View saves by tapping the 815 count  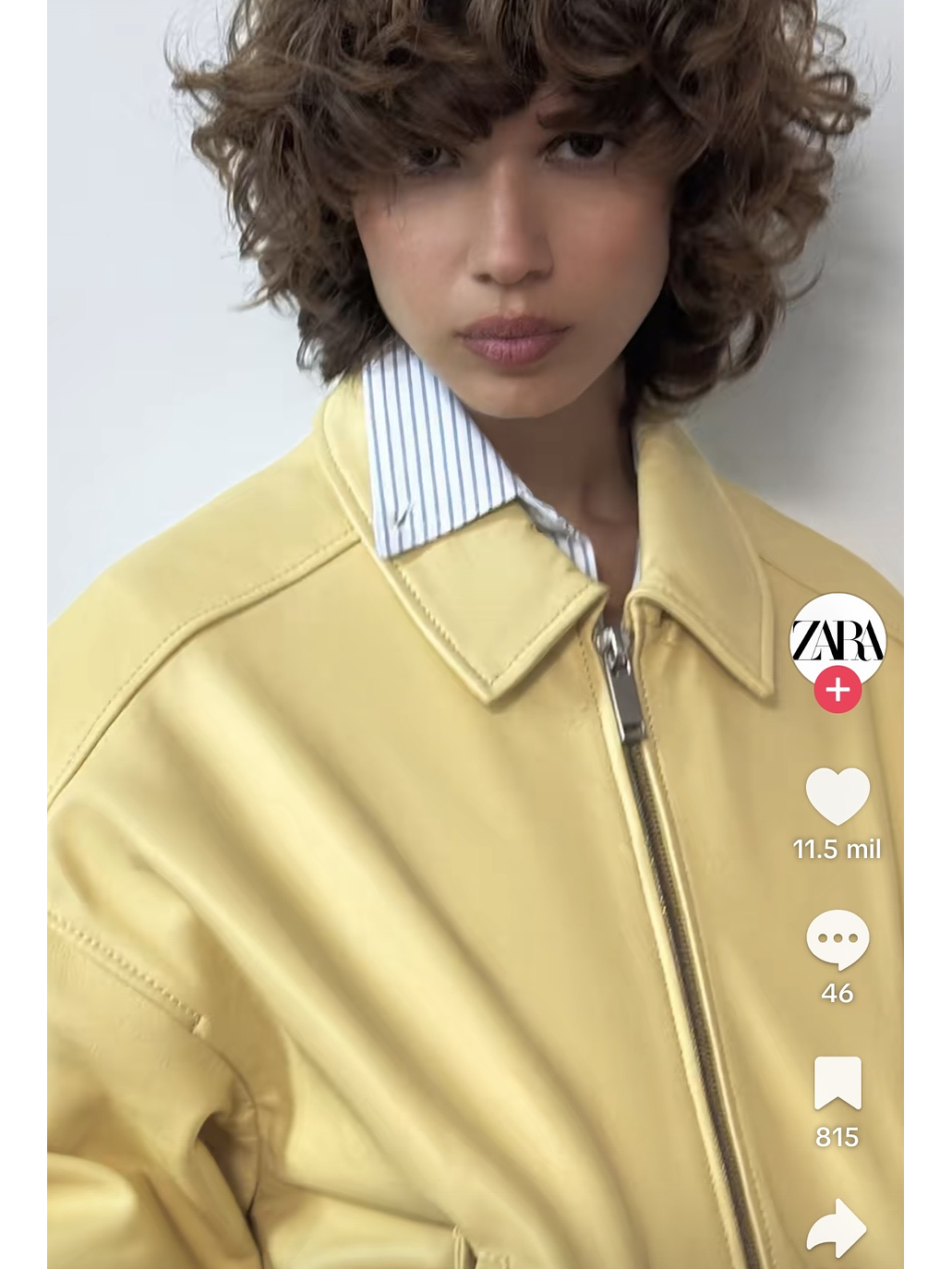pos(837,1138)
